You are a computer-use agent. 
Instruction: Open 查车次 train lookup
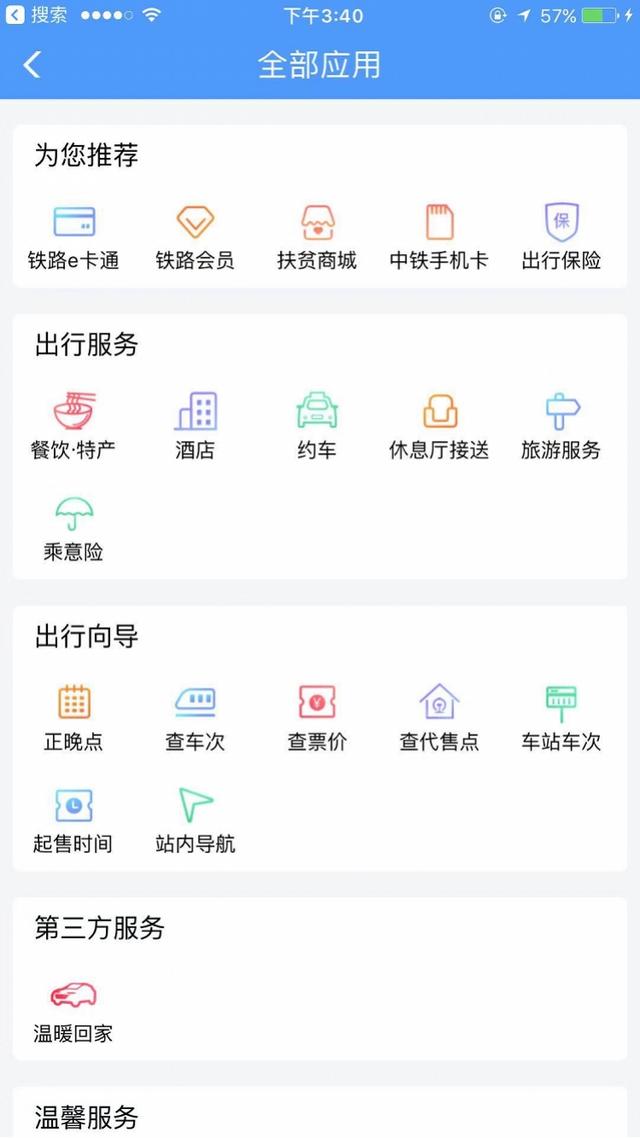click(x=195, y=719)
